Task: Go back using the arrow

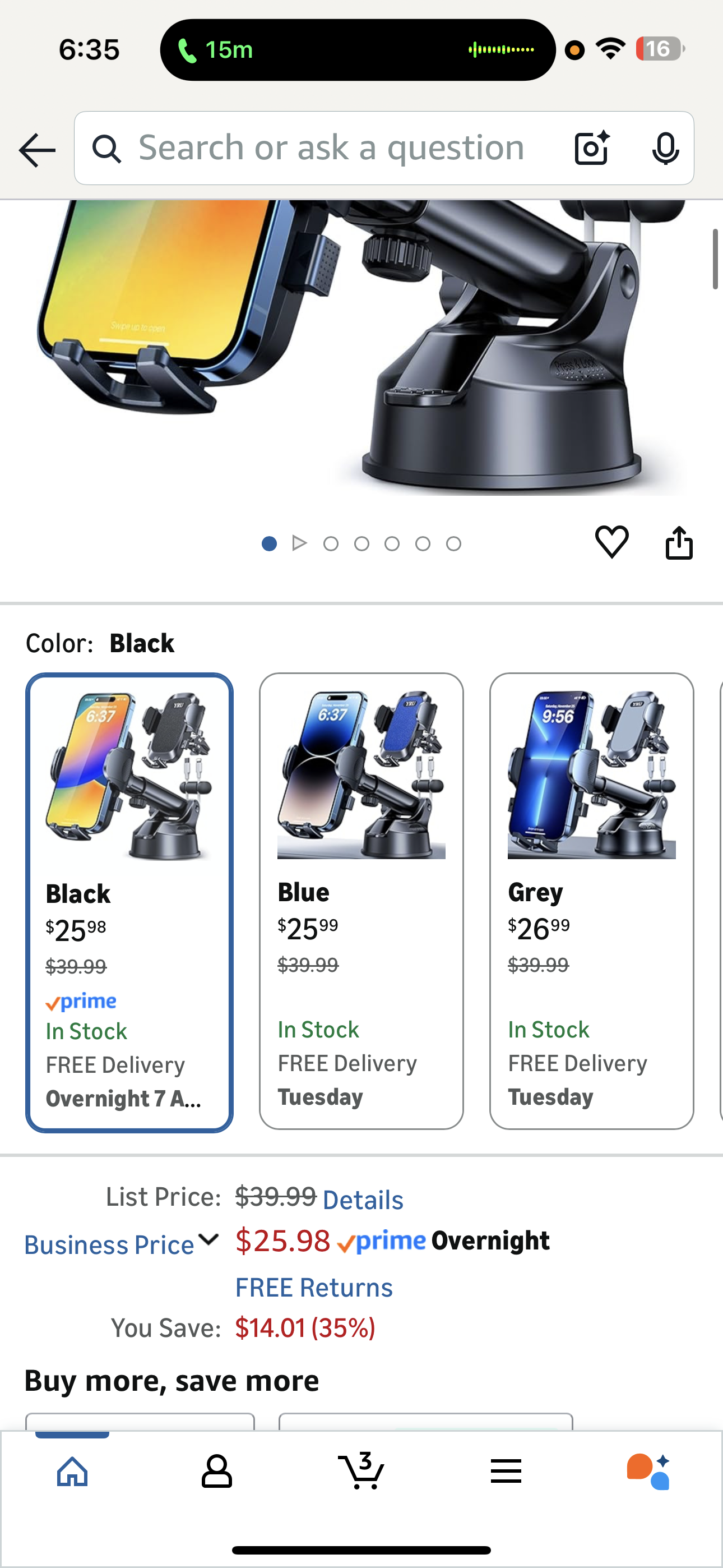Action: (37, 150)
